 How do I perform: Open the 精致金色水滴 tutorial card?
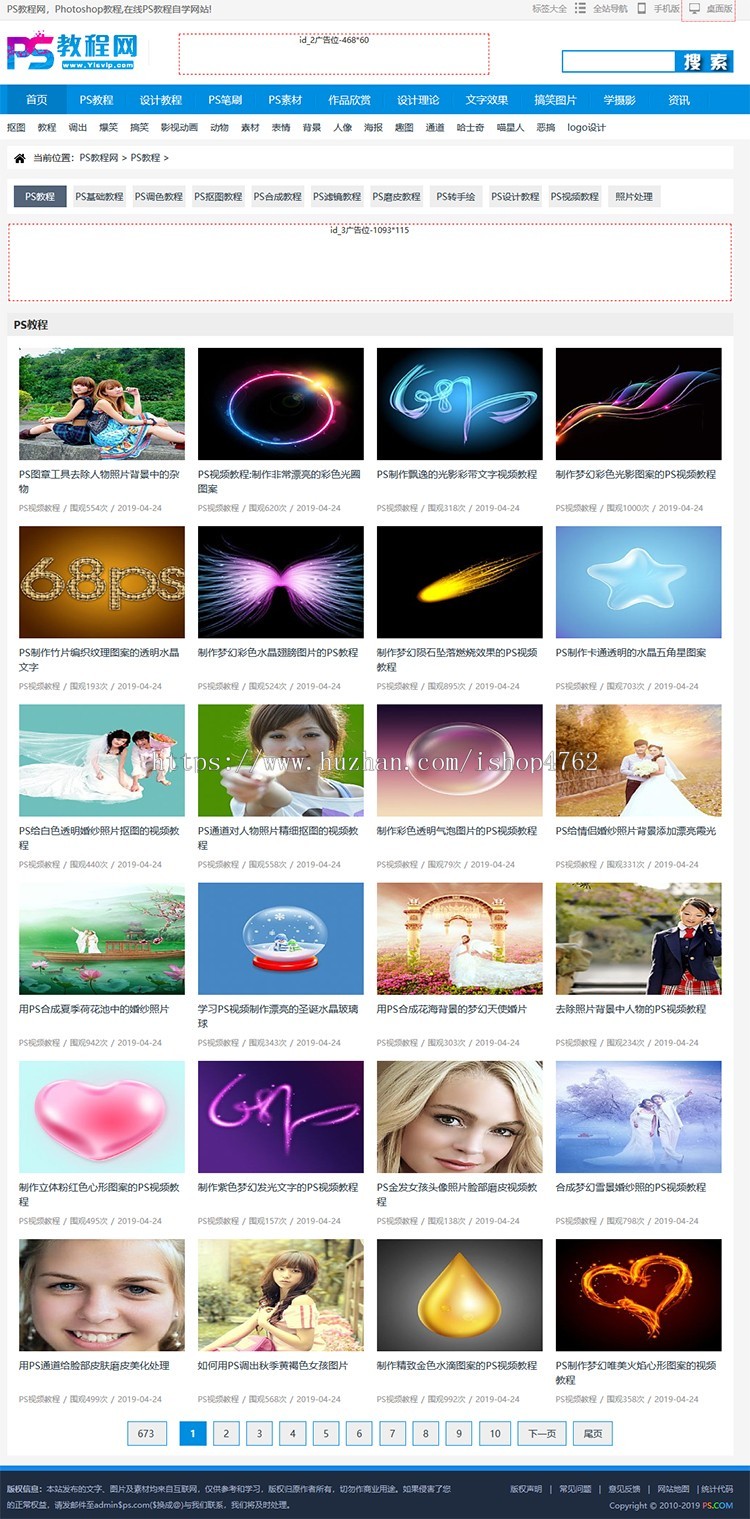tap(459, 1295)
